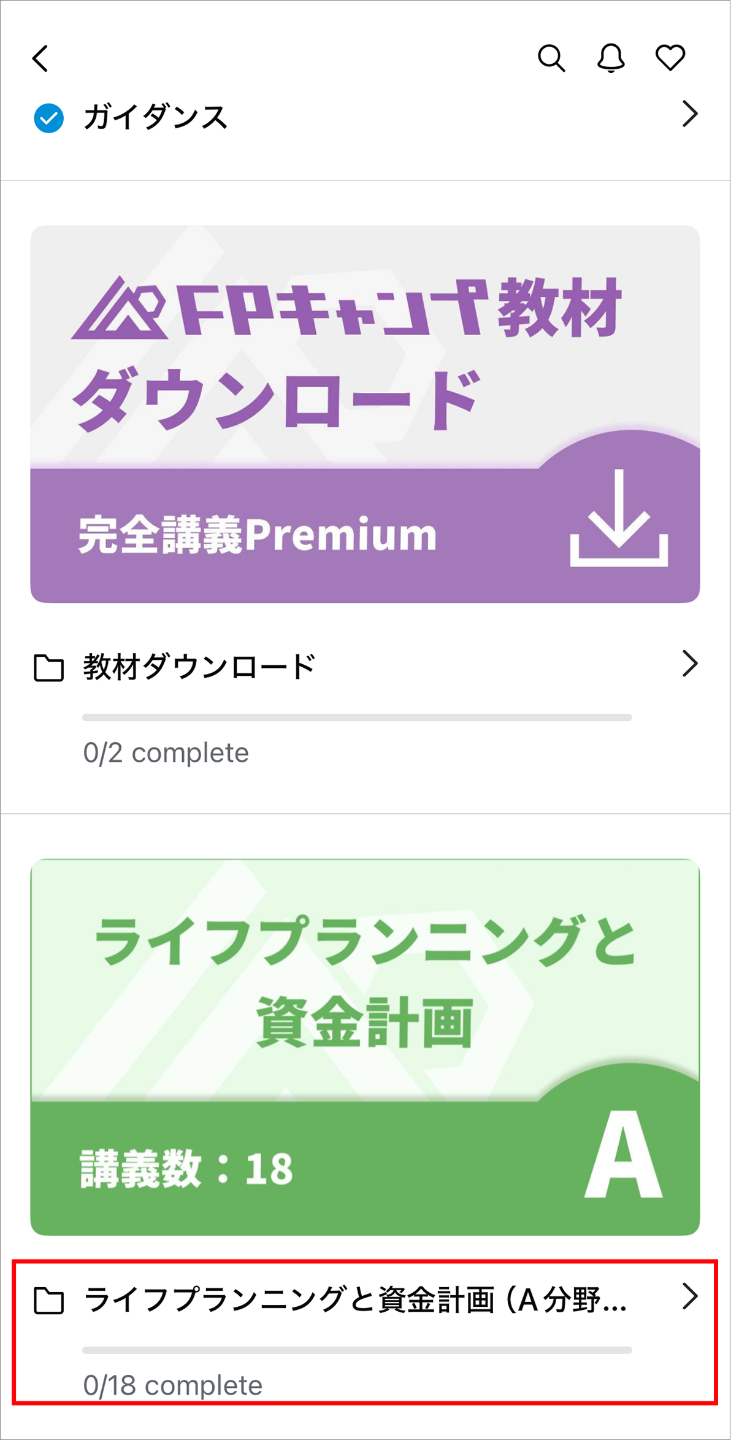Open the ライフプランニングと資金計画 green banner card
Screen dimensions: 731x1440
(x=365, y=1047)
